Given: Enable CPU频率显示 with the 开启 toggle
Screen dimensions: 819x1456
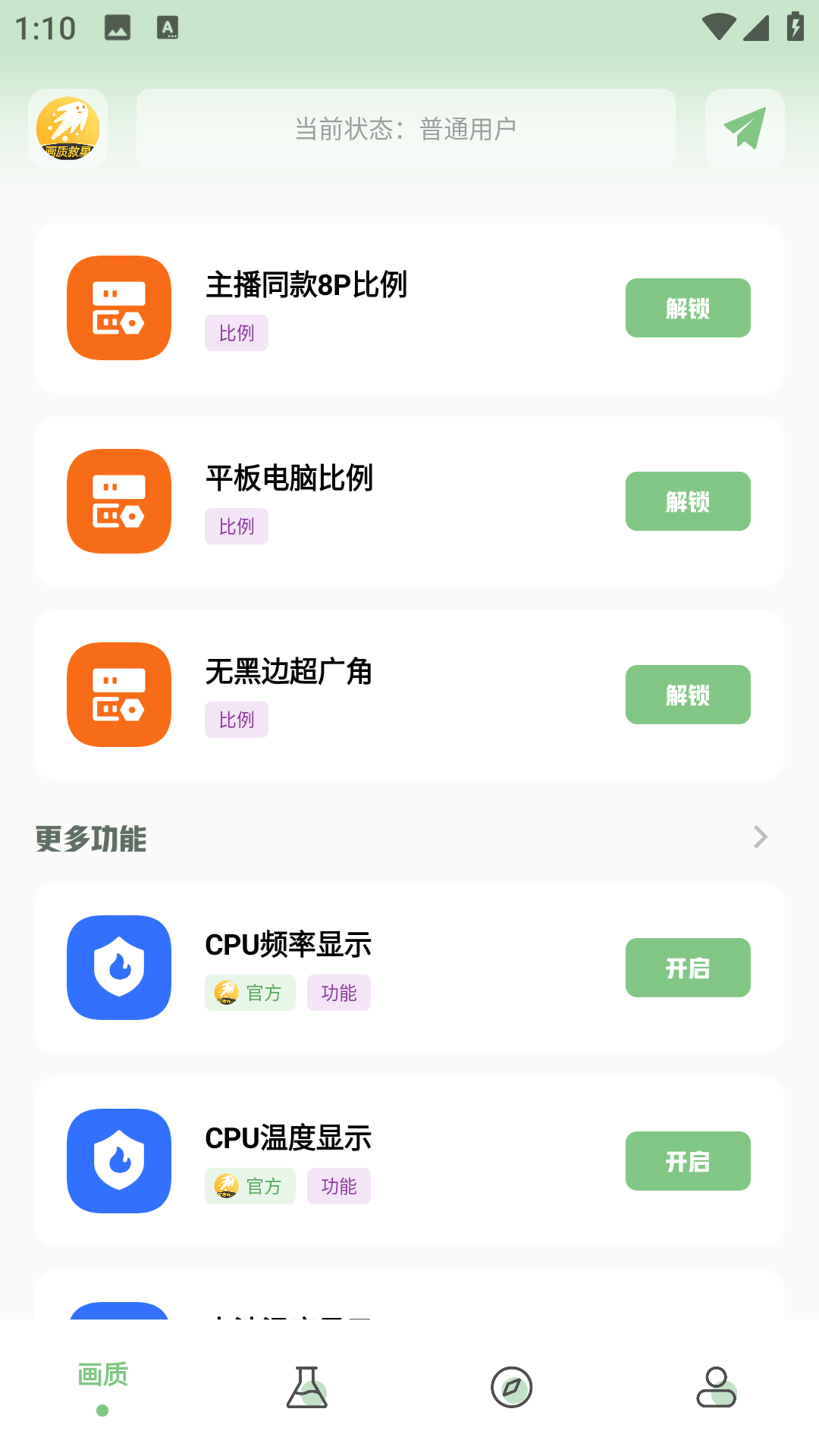Looking at the screenshot, I should tap(687, 967).
